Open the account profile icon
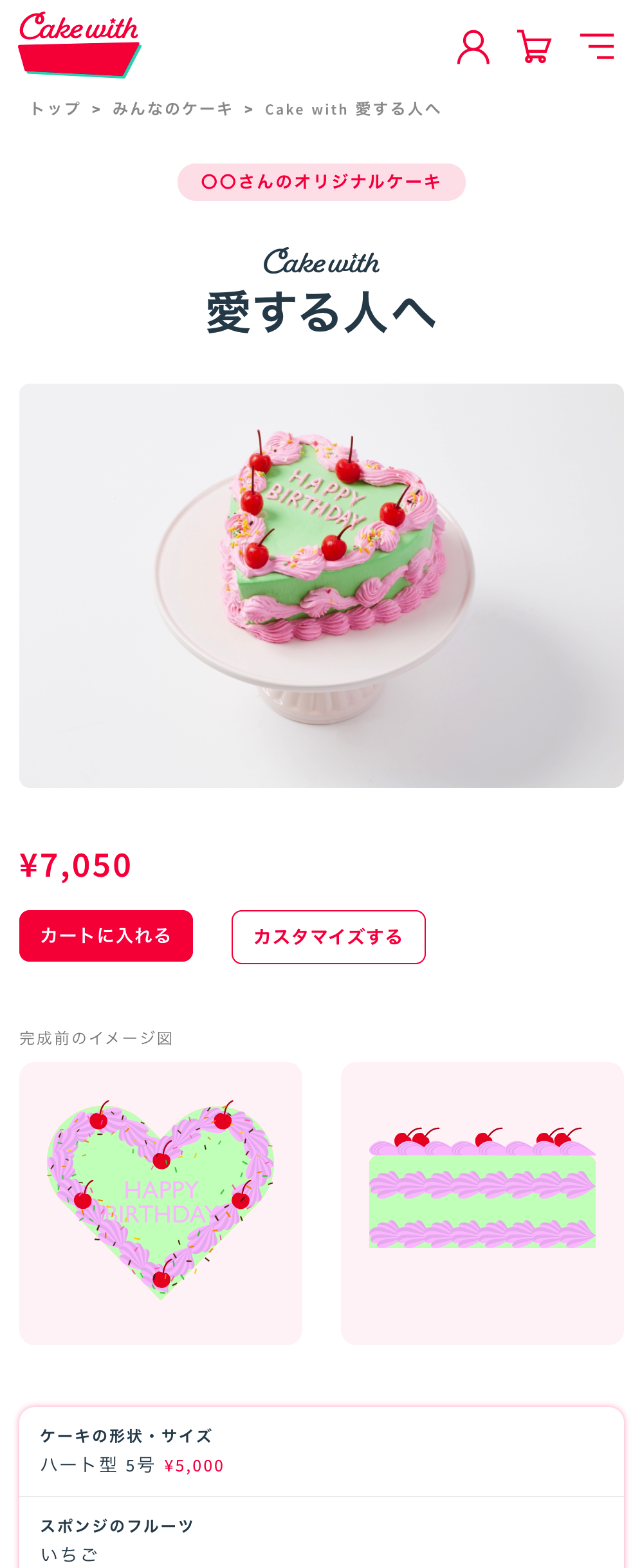The height and width of the screenshot is (1568, 642). 473,47
